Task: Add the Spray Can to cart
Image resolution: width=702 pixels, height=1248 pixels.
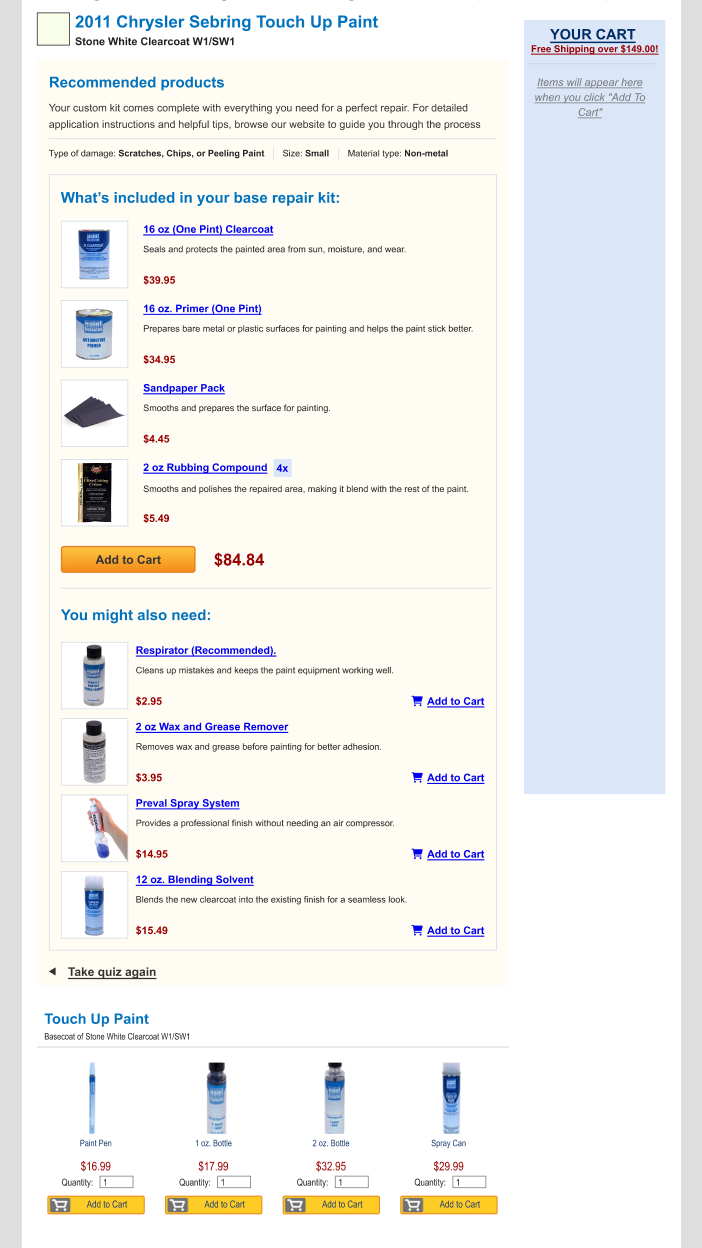Action: [449, 1205]
